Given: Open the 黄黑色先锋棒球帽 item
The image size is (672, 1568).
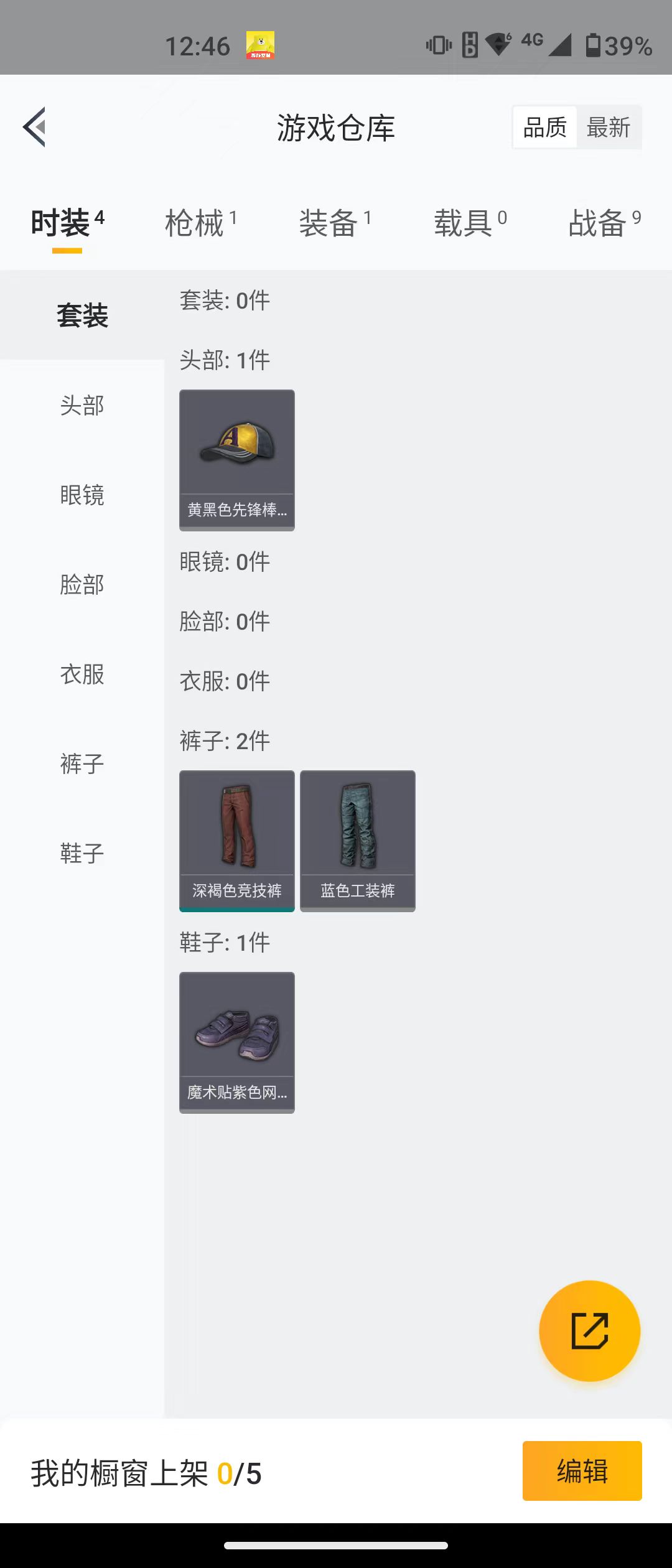Looking at the screenshot, I should (237, 460).
